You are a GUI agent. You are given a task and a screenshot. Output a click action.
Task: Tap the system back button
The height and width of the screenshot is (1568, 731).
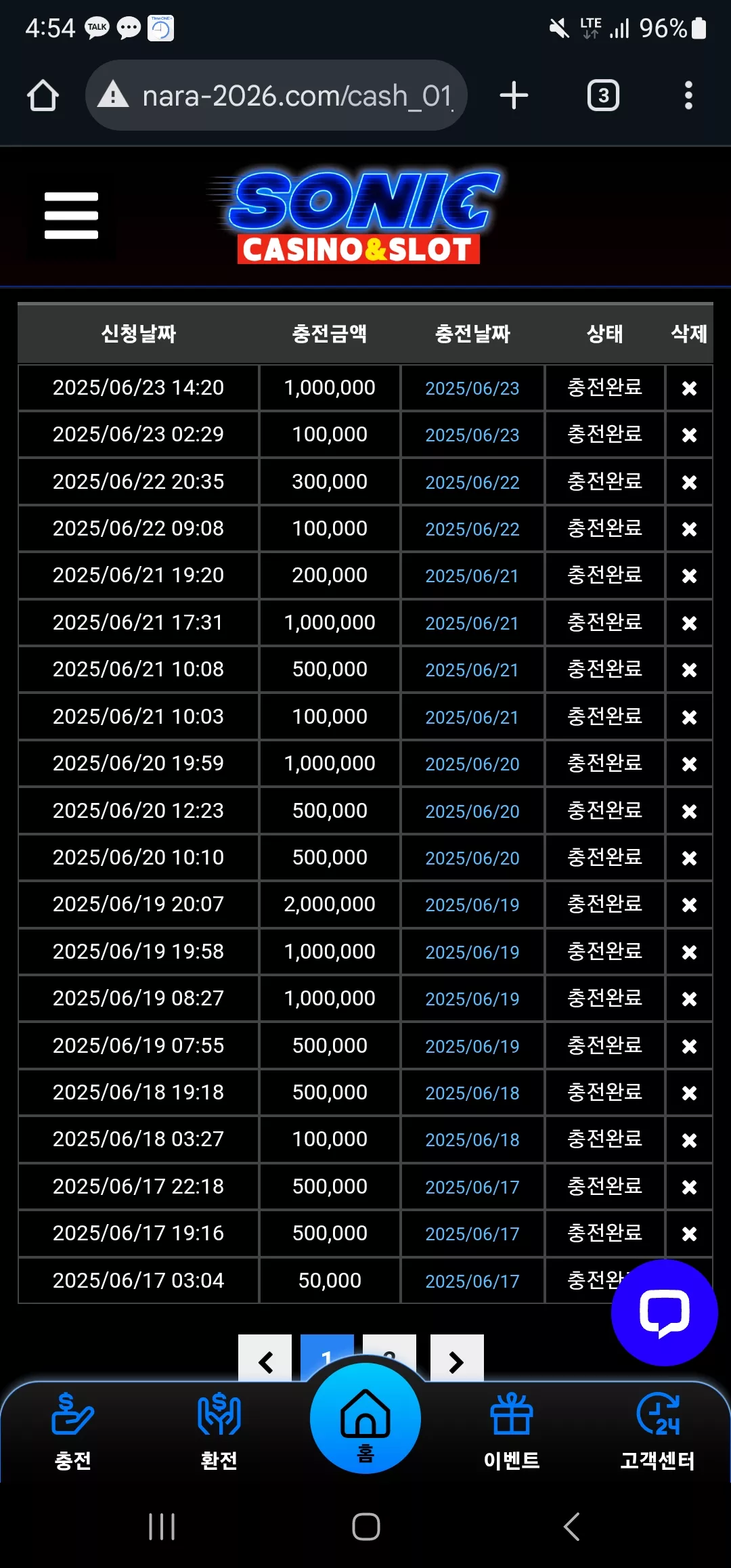click(572, 1527)
